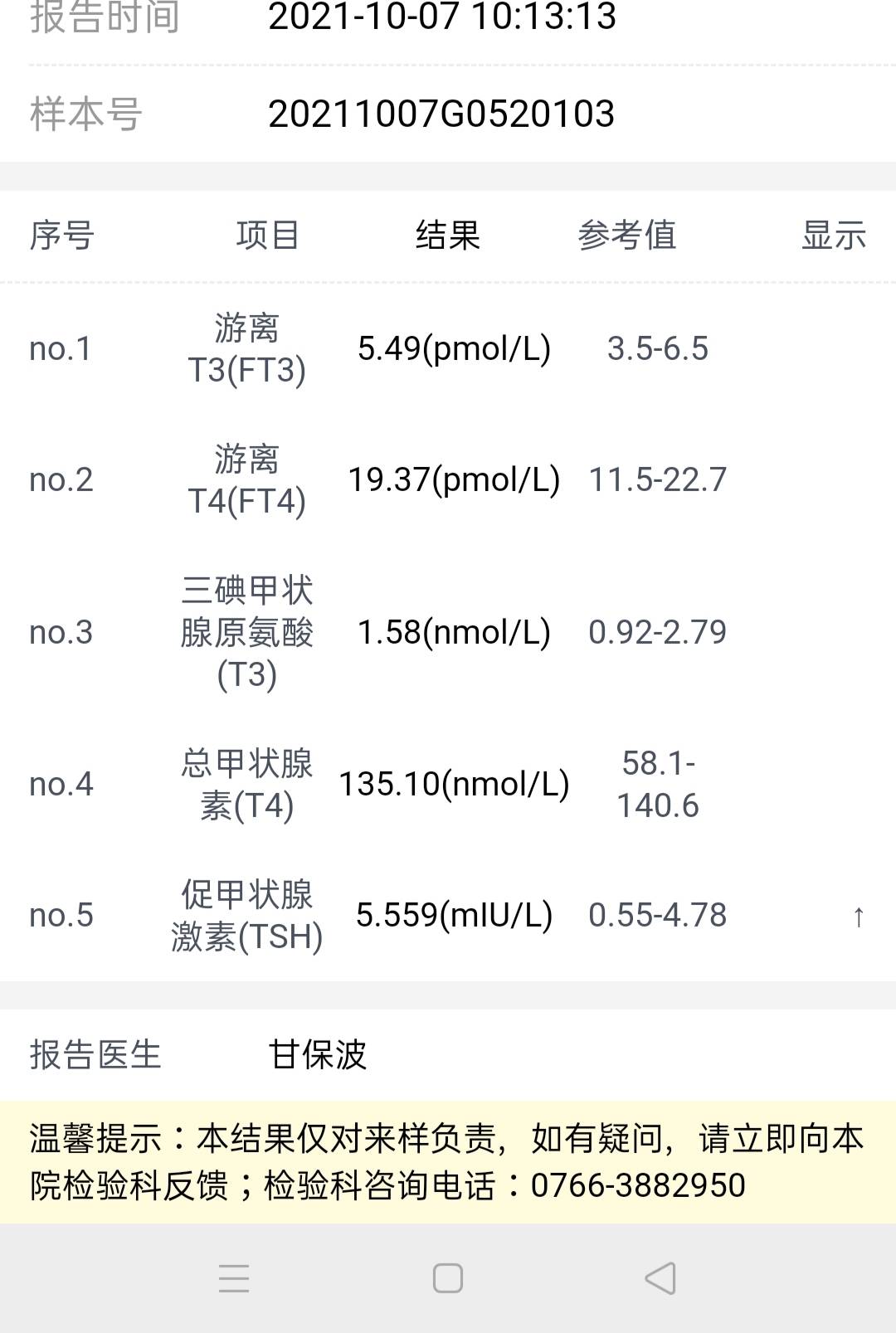Tap the 显示 column header
Screen dimensions: 896x1333
pyautogui.click(x=834, y=236)
